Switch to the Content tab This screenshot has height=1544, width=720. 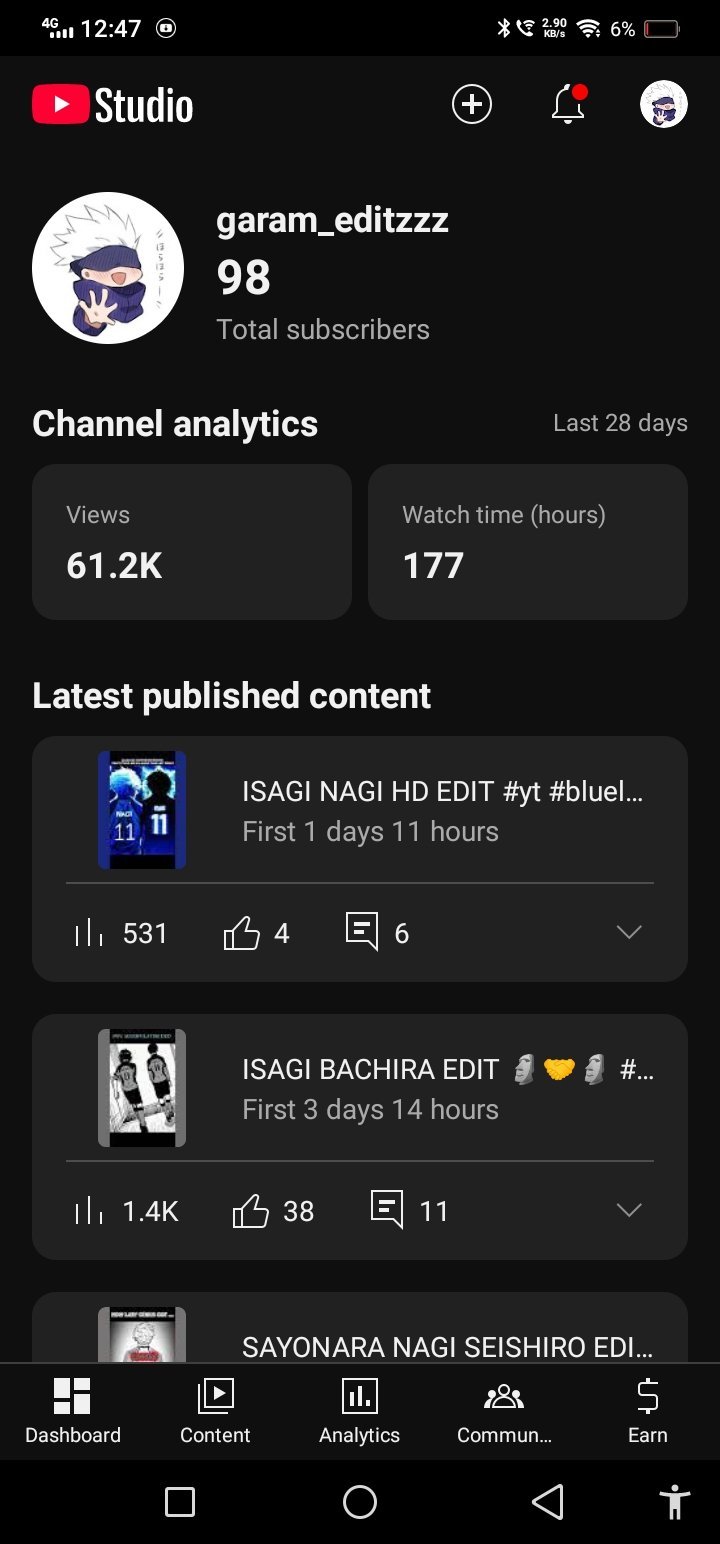215,1410
